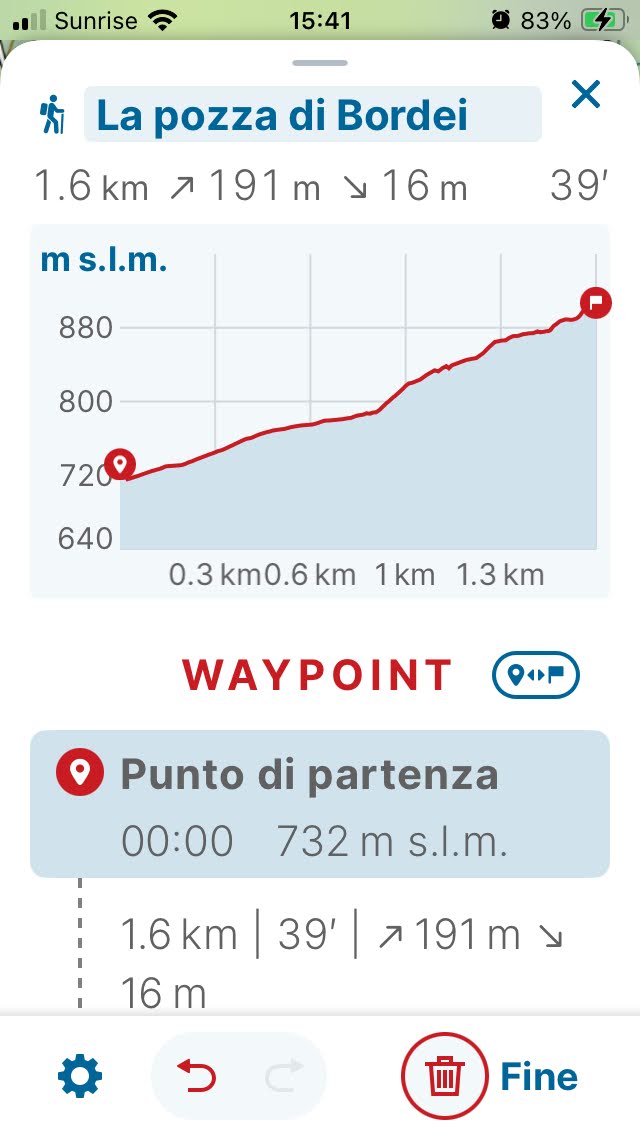This screenshot has width=640, height=1136.
Task: Open route settings gear
Action: coord(80,1076)
